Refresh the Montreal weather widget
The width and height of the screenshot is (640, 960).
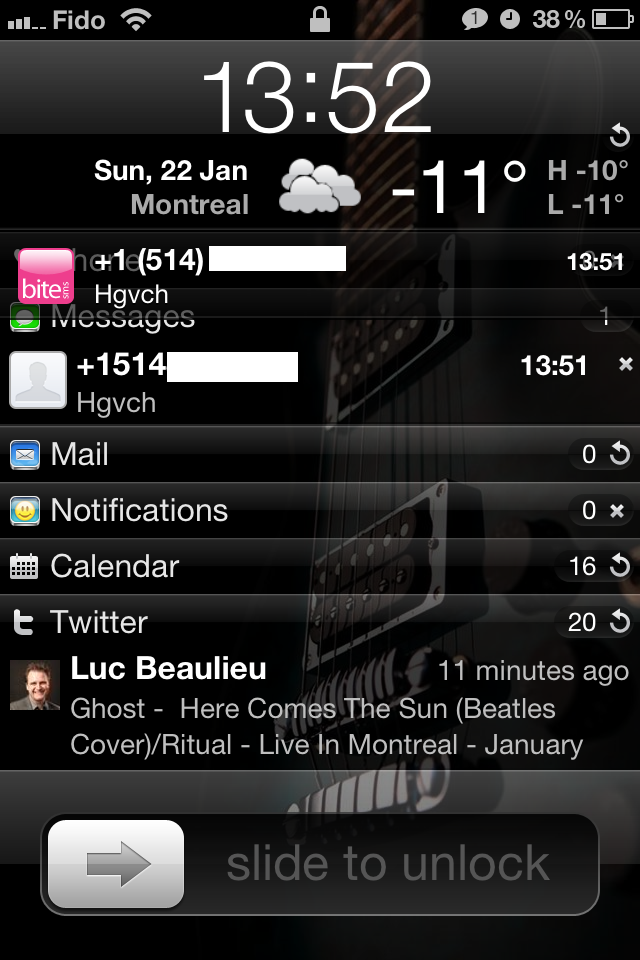coord(619,135)
